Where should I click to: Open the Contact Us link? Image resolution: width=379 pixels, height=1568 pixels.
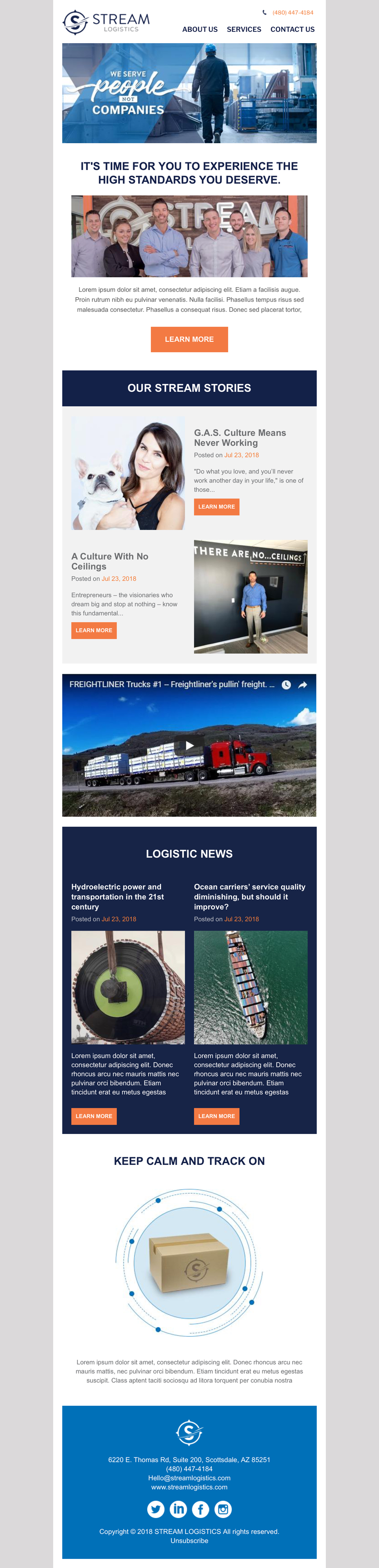click(292, 29)
